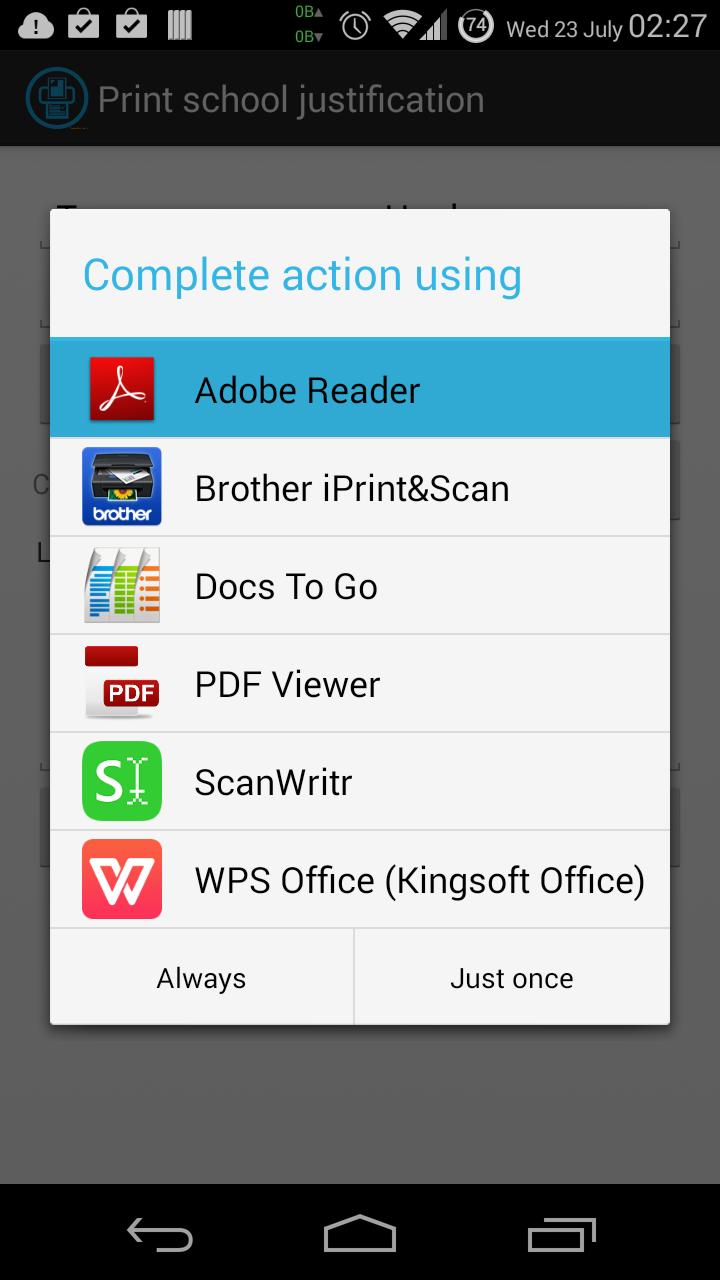Pick PDF Viewer as the app
This screenshot has width=720, height=1280.
pyautogui.click(x=360, y=683)
